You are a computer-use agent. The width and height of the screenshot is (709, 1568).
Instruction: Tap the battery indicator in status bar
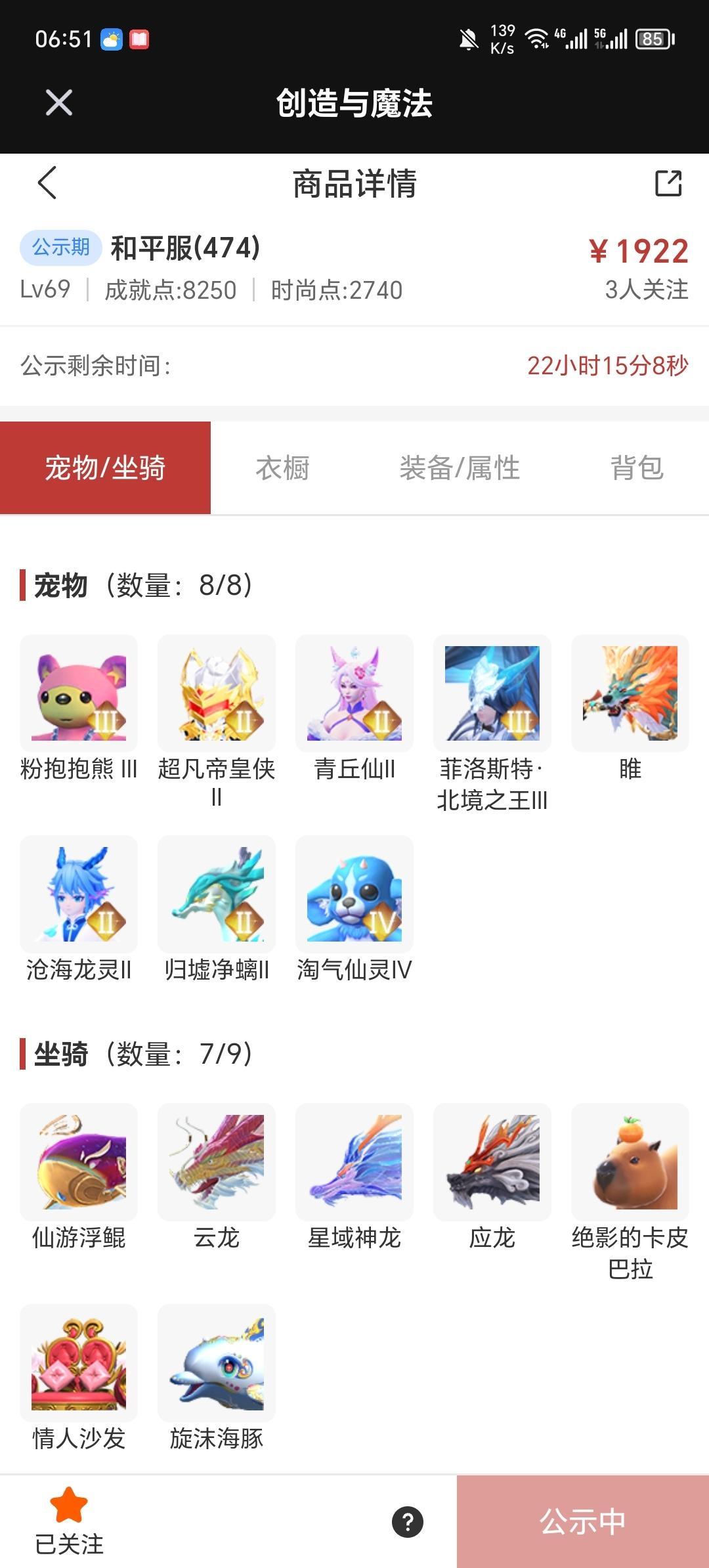(653, 39)
